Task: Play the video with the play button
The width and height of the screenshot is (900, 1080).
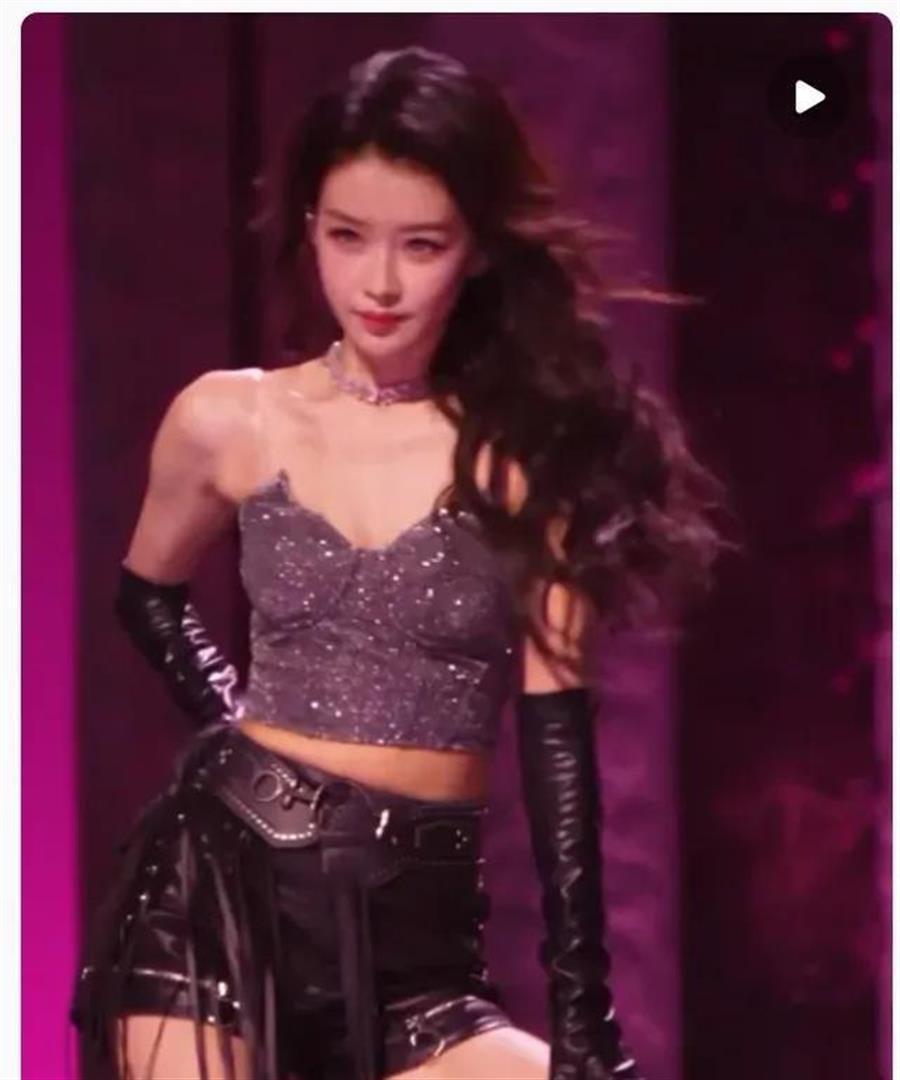Action: (x=808, y=97)
